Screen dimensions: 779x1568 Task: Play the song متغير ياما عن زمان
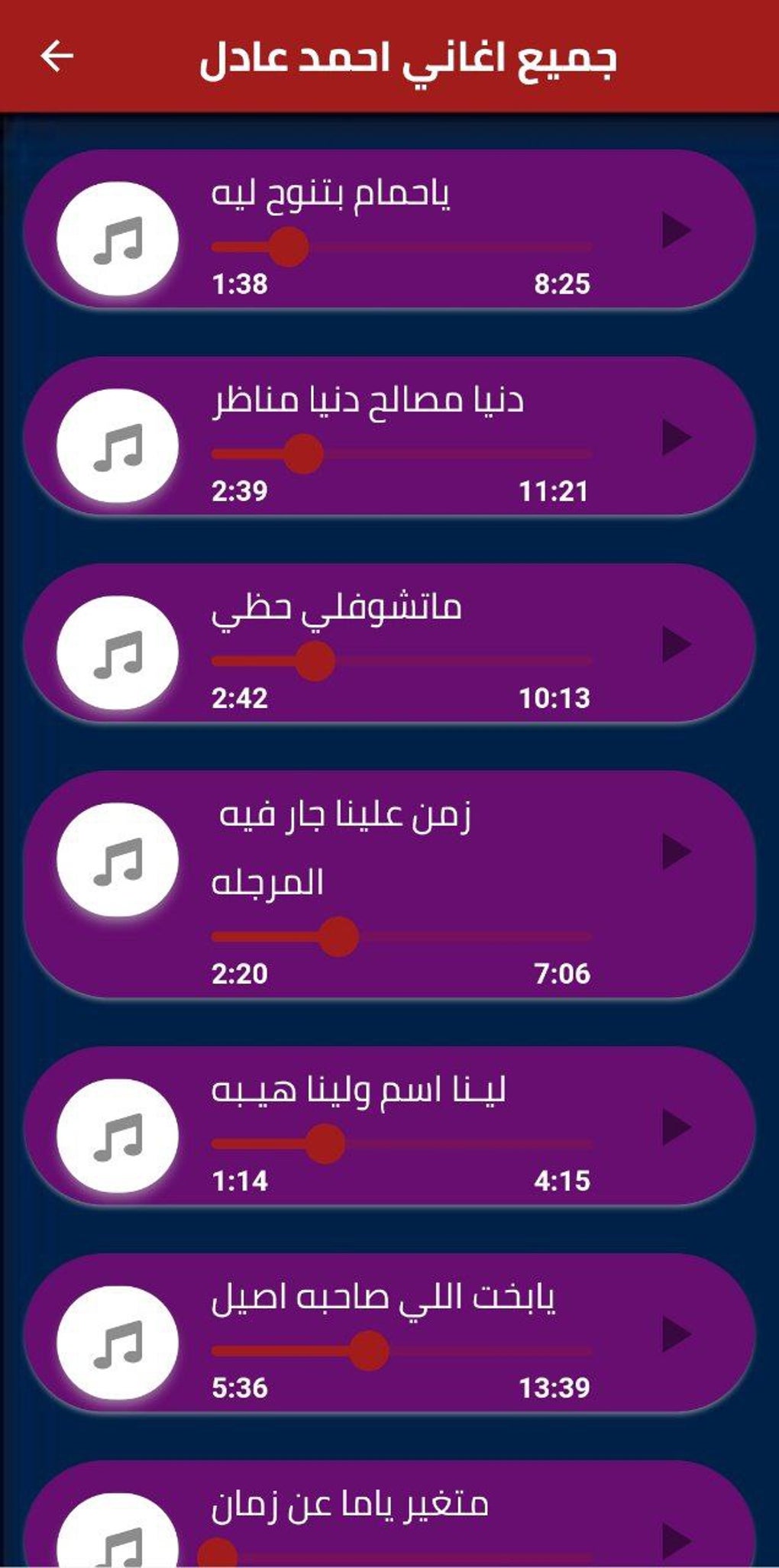pyautogui.click(x=675, y=1541)
